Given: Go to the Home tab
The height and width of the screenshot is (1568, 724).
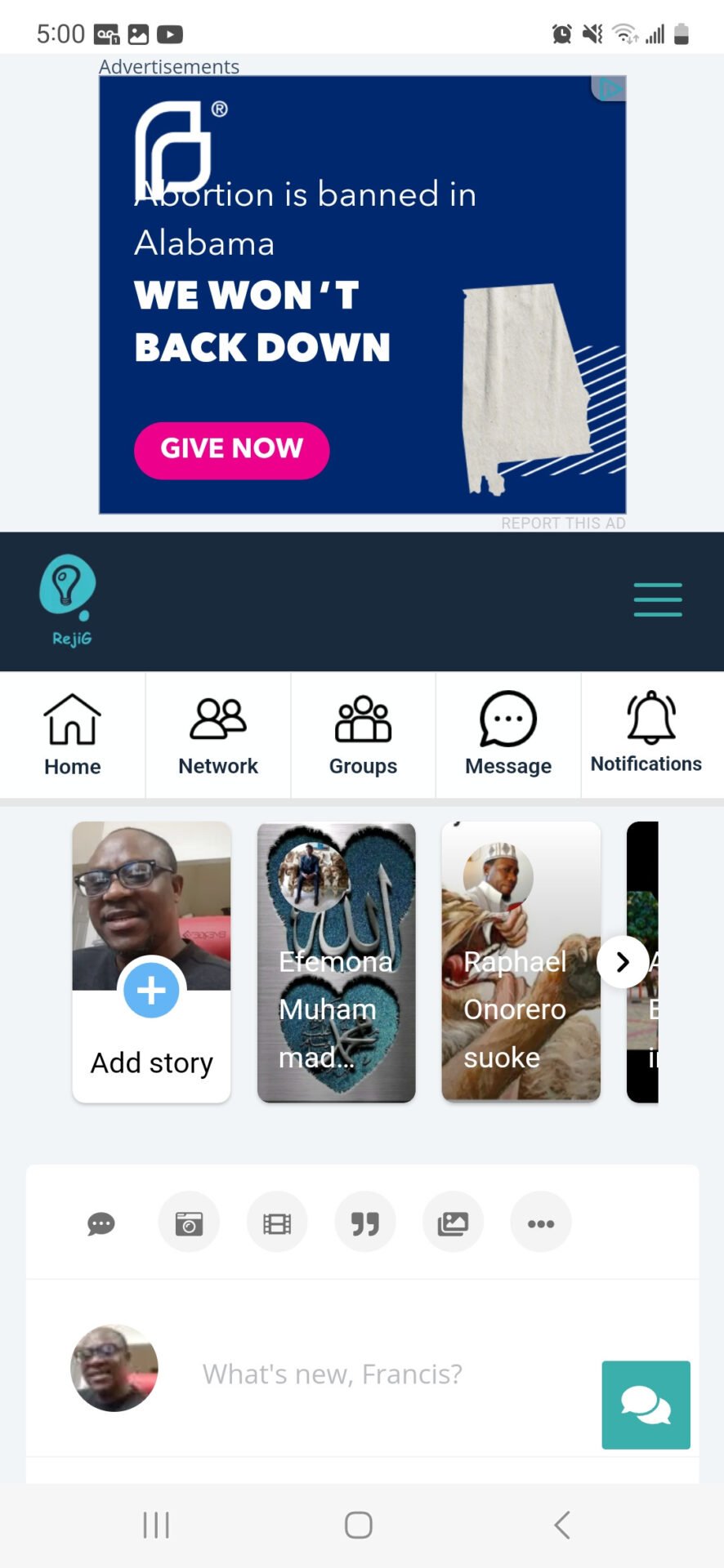Looking at the screenshot, I should click(72, 734).
